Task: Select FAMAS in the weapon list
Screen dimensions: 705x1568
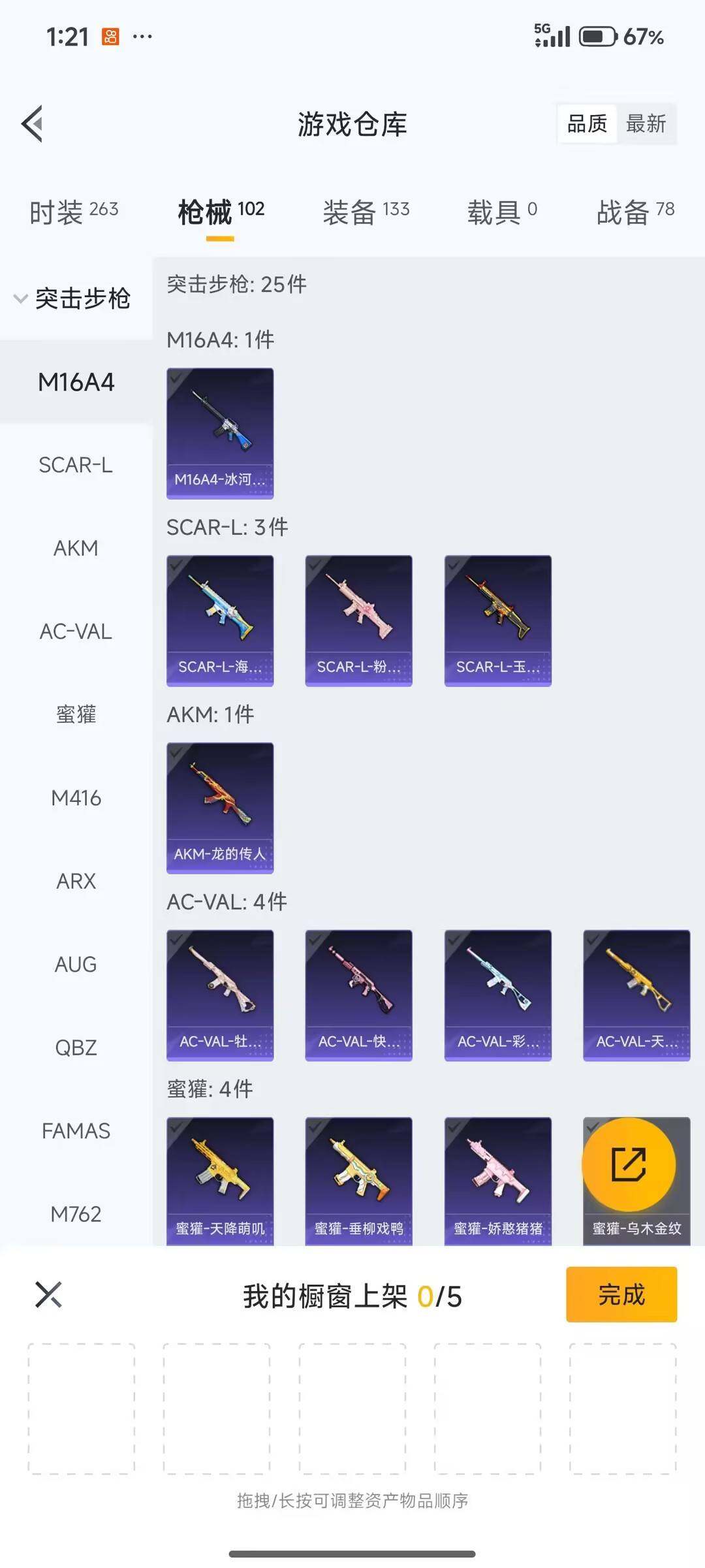Action: pos(76,1130)
